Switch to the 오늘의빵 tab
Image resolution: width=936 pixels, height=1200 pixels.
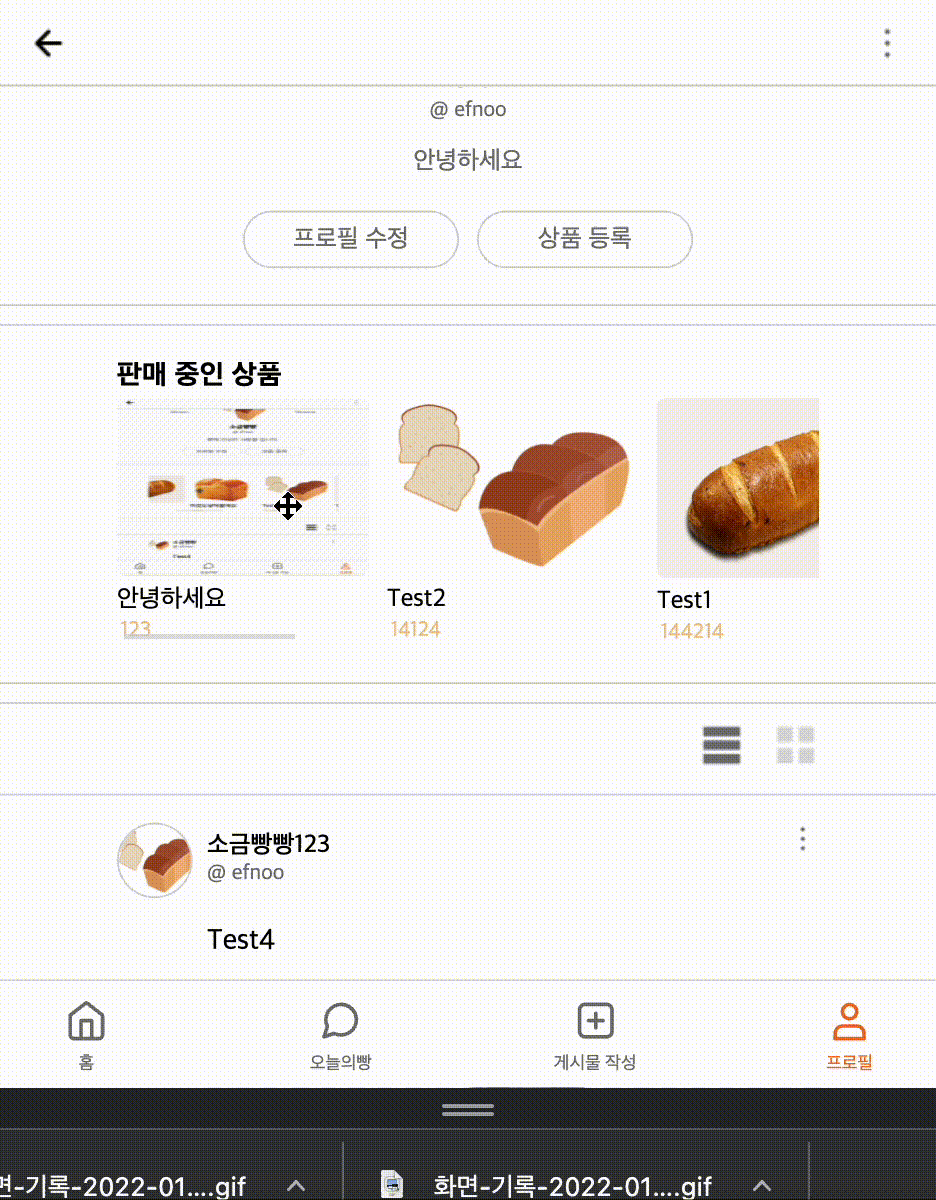pyautogui.click(x=341, y=1035)
